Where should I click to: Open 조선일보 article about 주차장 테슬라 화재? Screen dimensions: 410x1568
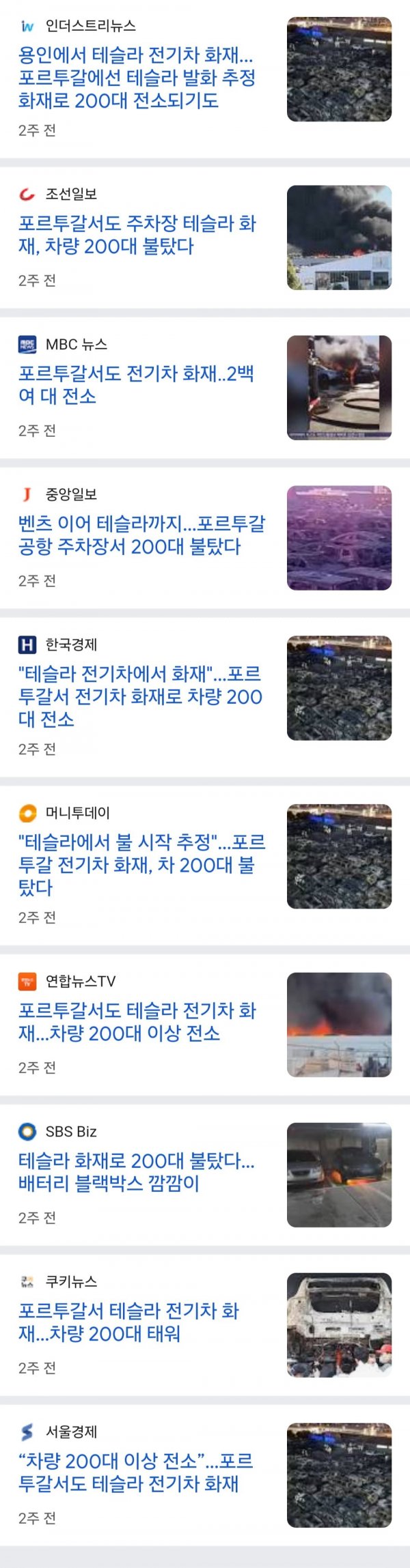(x=137, y=234)
